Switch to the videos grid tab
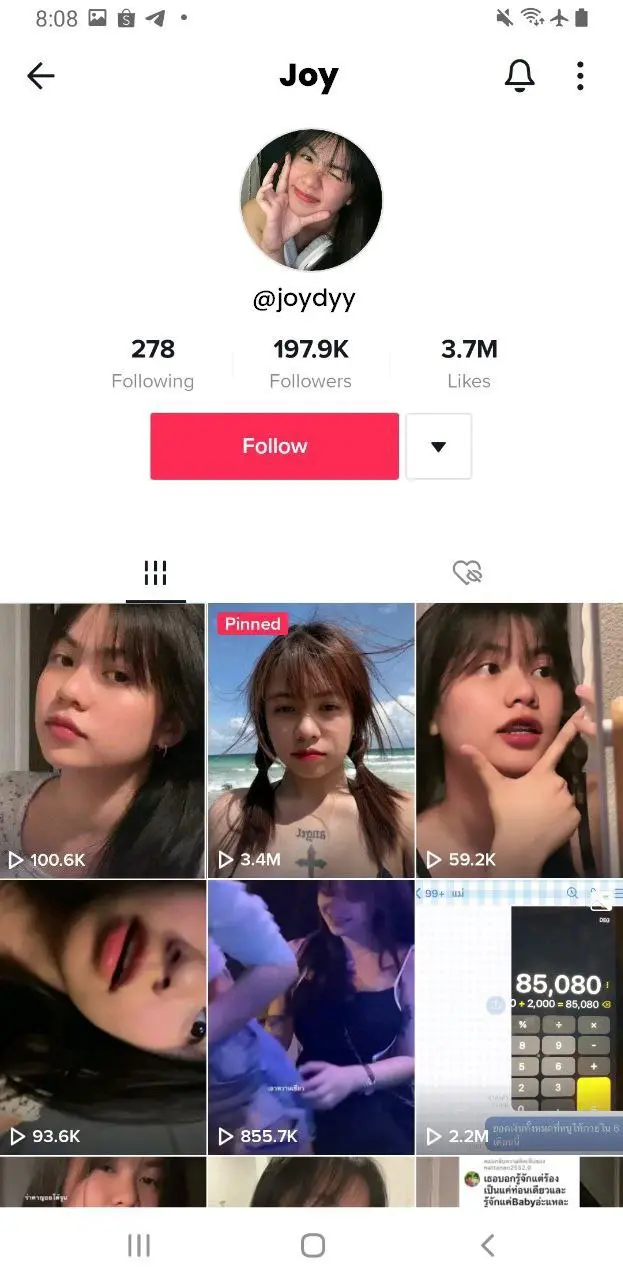 (155, 573)
